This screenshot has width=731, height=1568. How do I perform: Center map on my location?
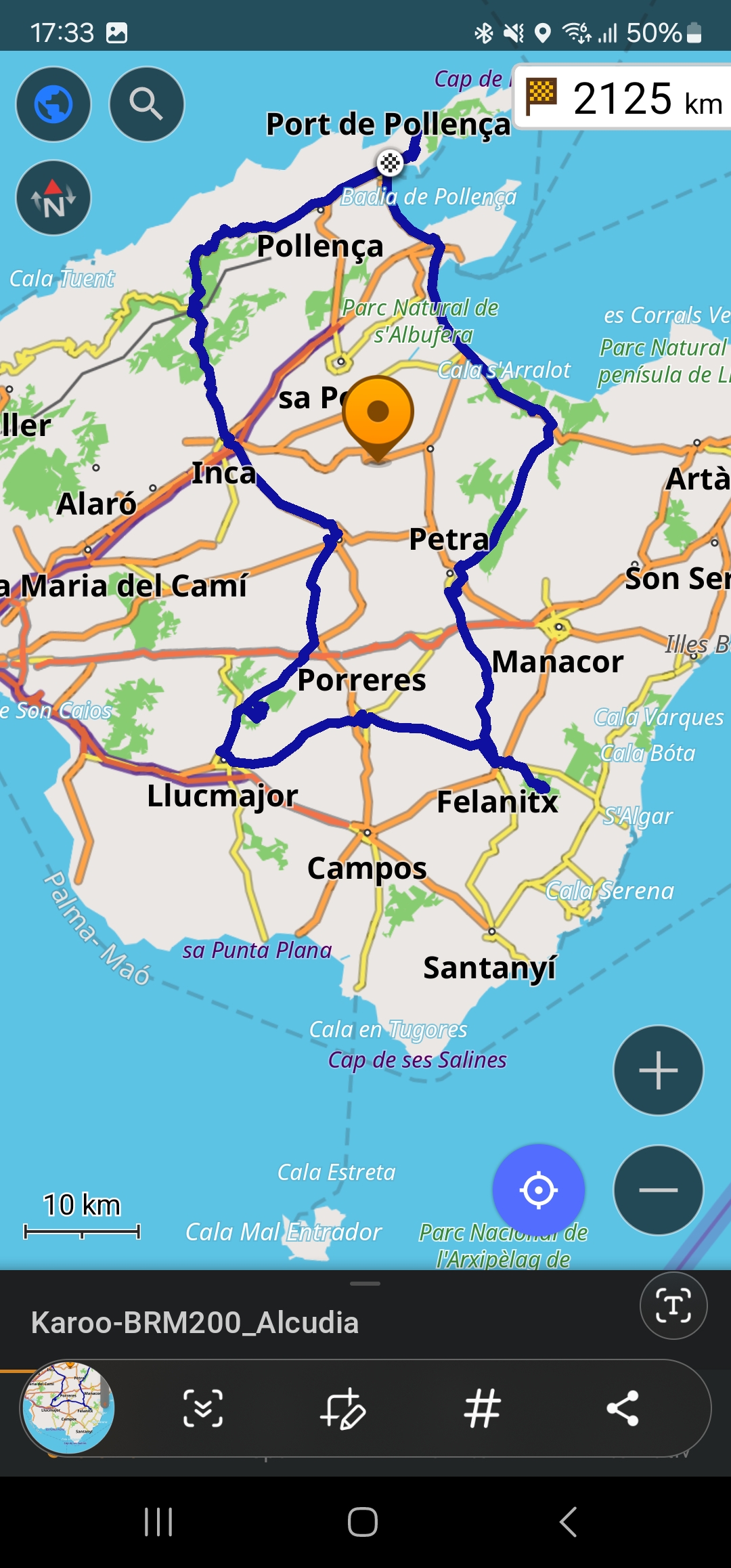539,1190
